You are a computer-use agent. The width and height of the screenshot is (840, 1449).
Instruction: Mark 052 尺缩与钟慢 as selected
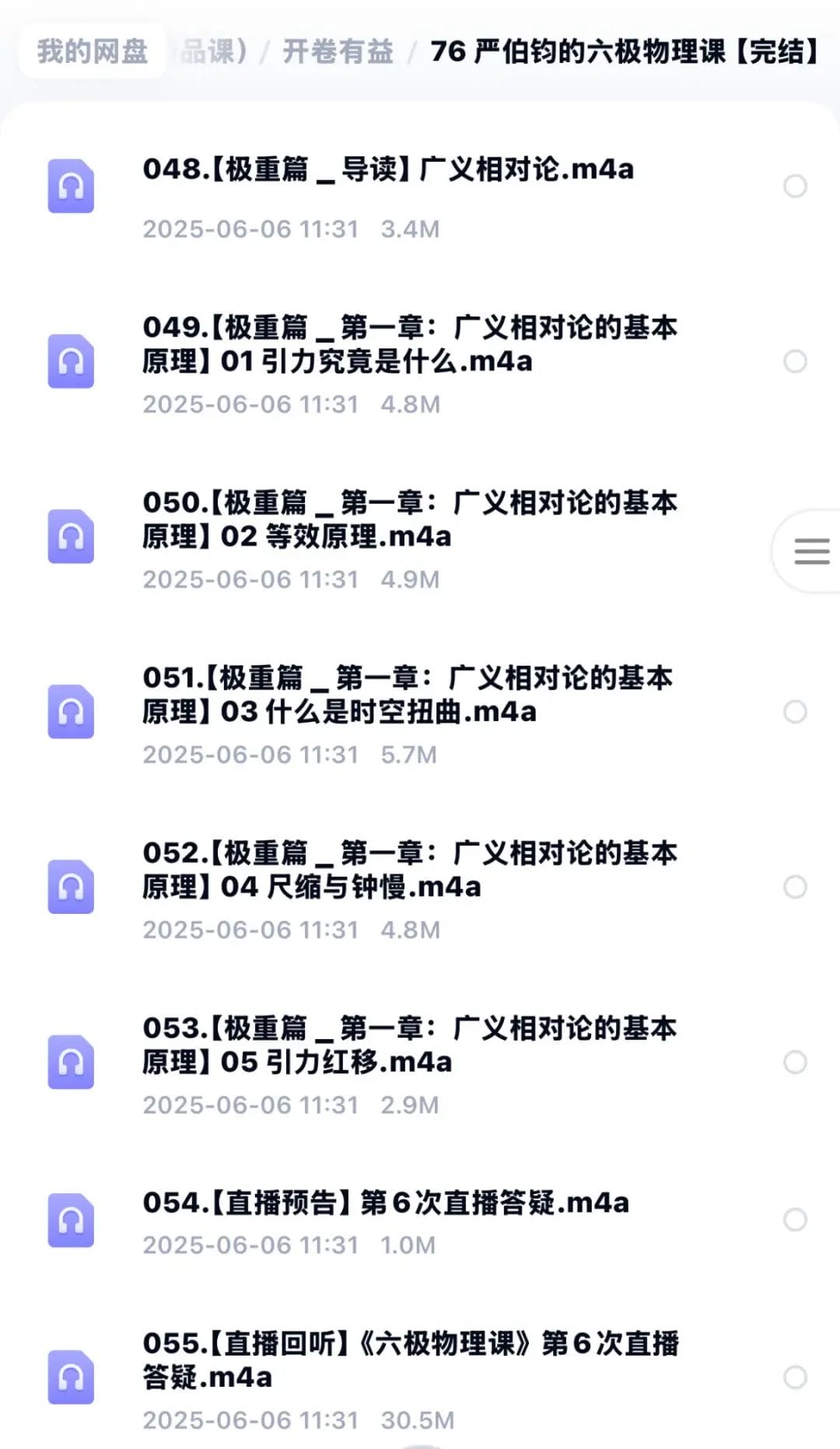[x=795, y=887]
